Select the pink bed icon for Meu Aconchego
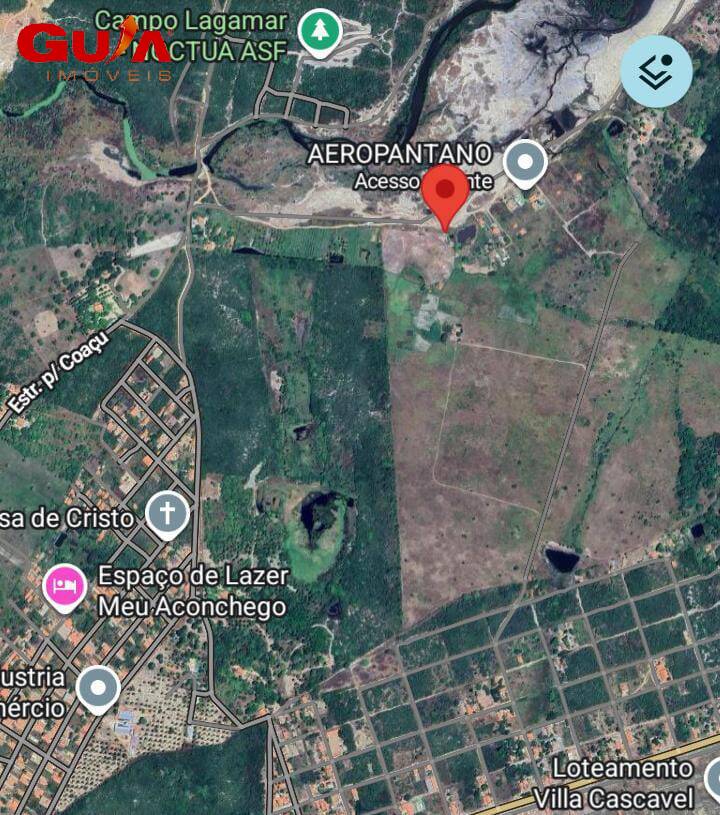Screen dimensions: 720x815 click(x=65, y=583)
